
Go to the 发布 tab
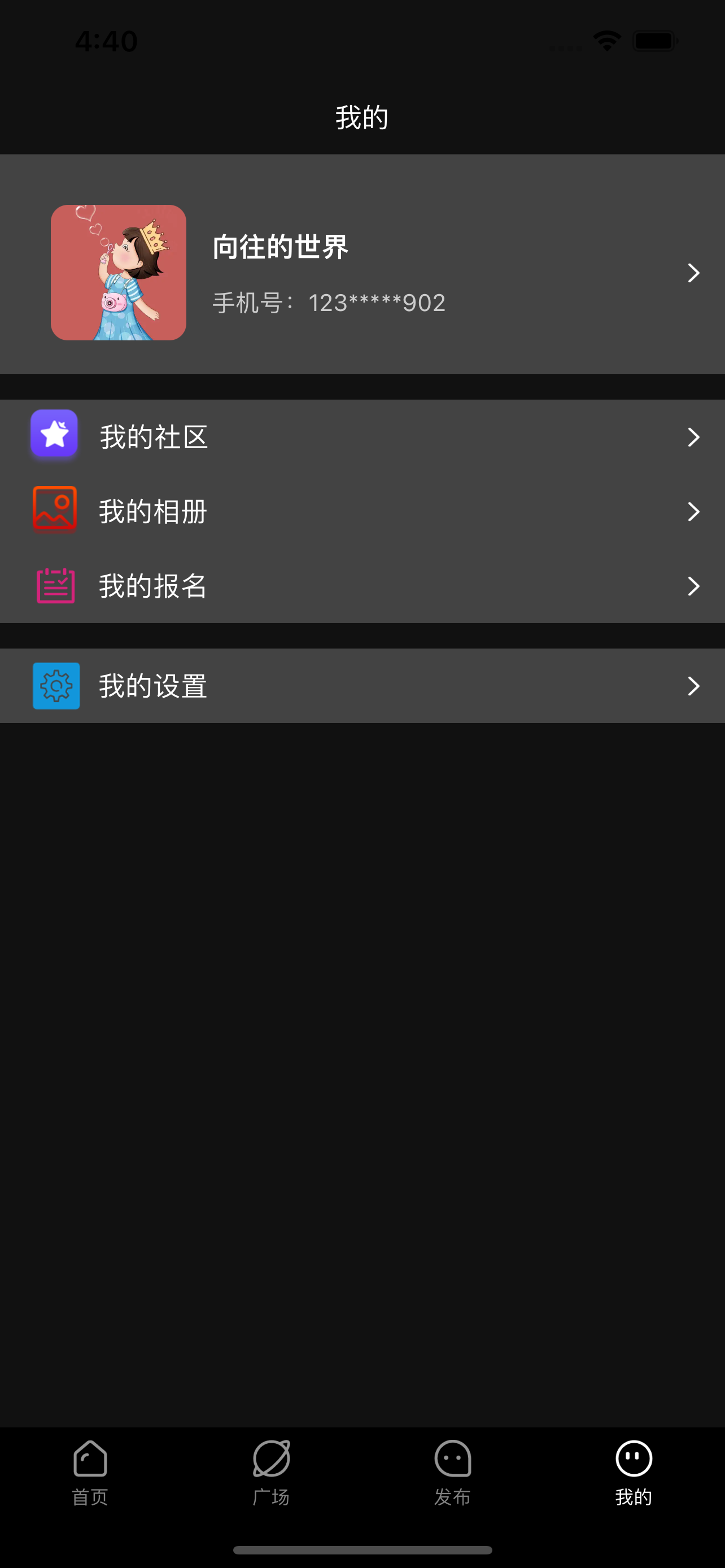(452, 1472)
